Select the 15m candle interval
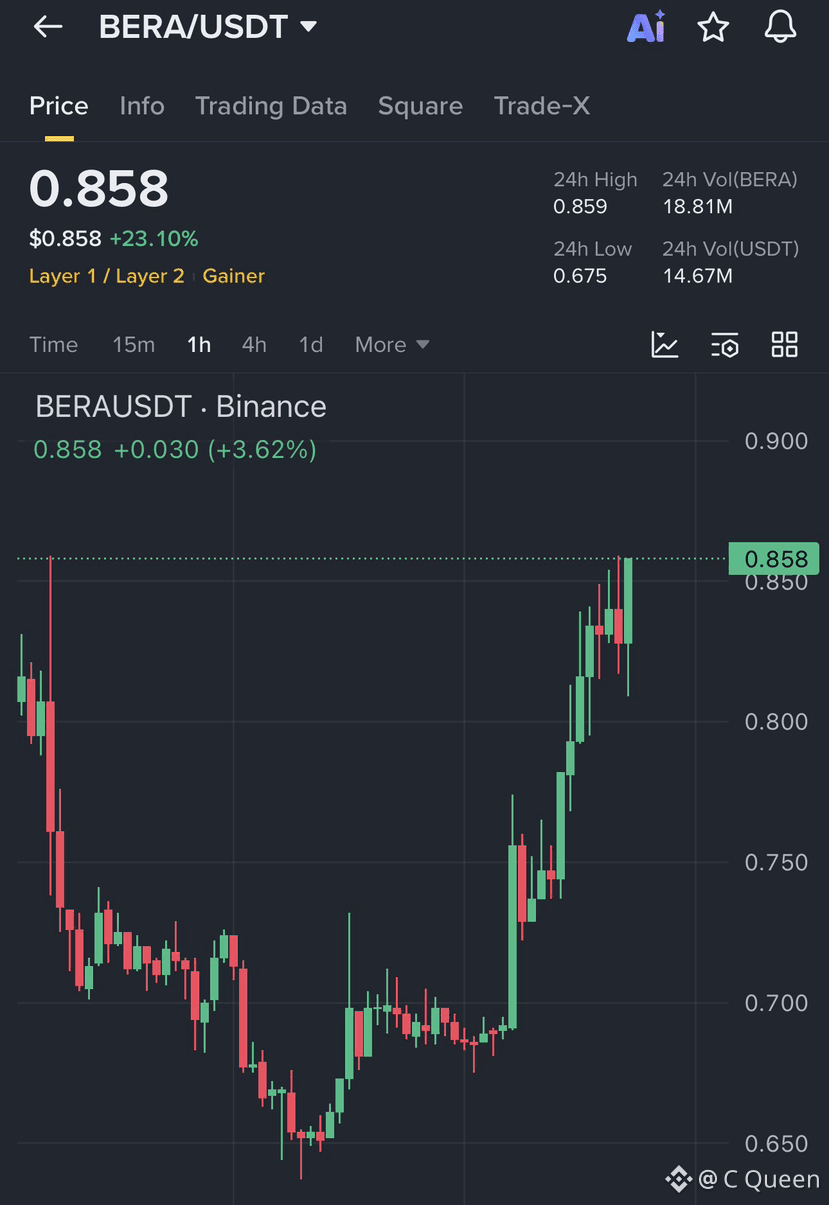The height and width of the screenshot is (1205, 829). [x=133, y=344]
